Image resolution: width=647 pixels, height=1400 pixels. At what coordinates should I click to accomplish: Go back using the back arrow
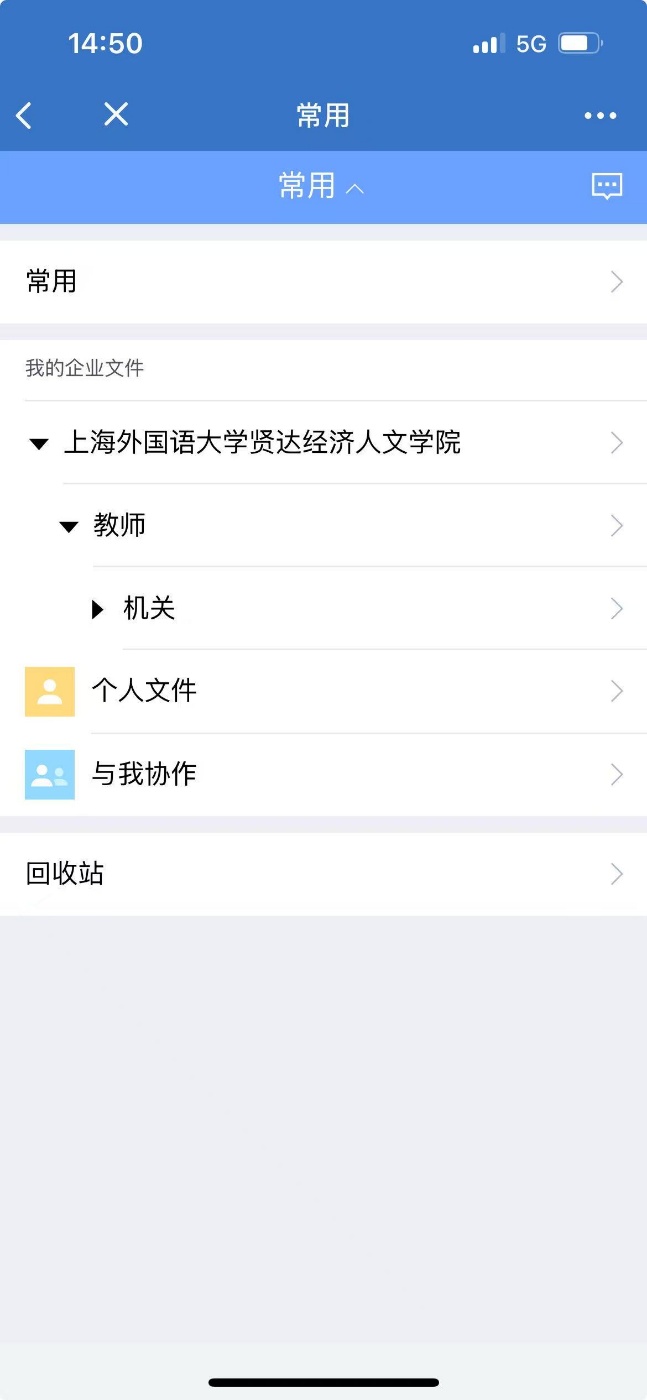point(24,116)
